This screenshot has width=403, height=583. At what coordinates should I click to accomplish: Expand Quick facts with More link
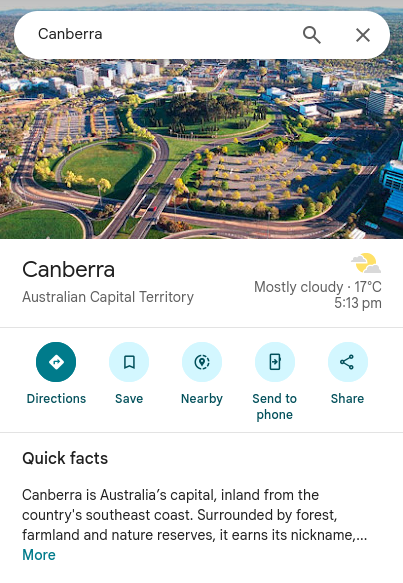pyautogui.click(x=39, y=555)
